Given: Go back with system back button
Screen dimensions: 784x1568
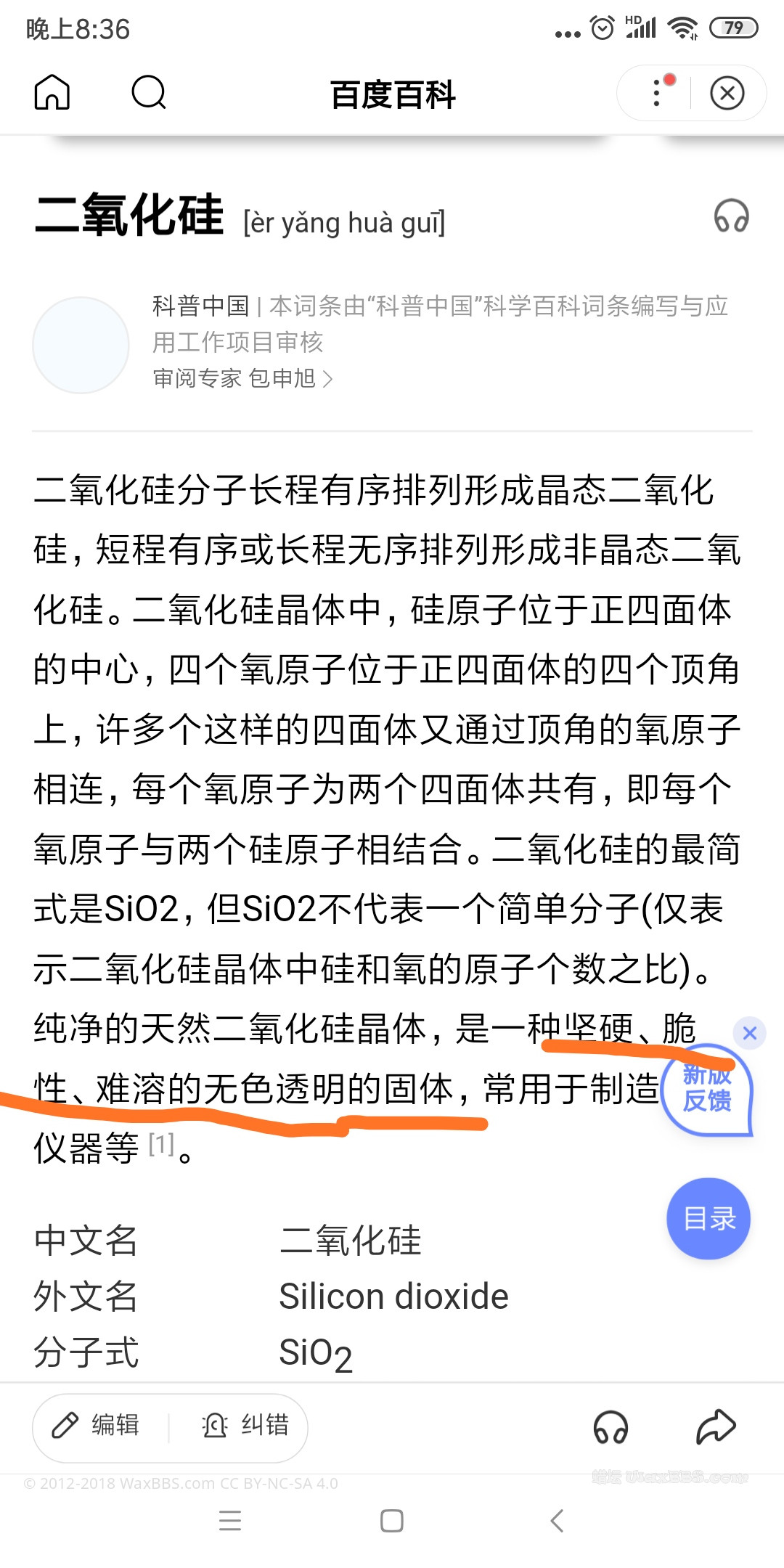Looking at the screenshot, I should [x=557, y=1520].
